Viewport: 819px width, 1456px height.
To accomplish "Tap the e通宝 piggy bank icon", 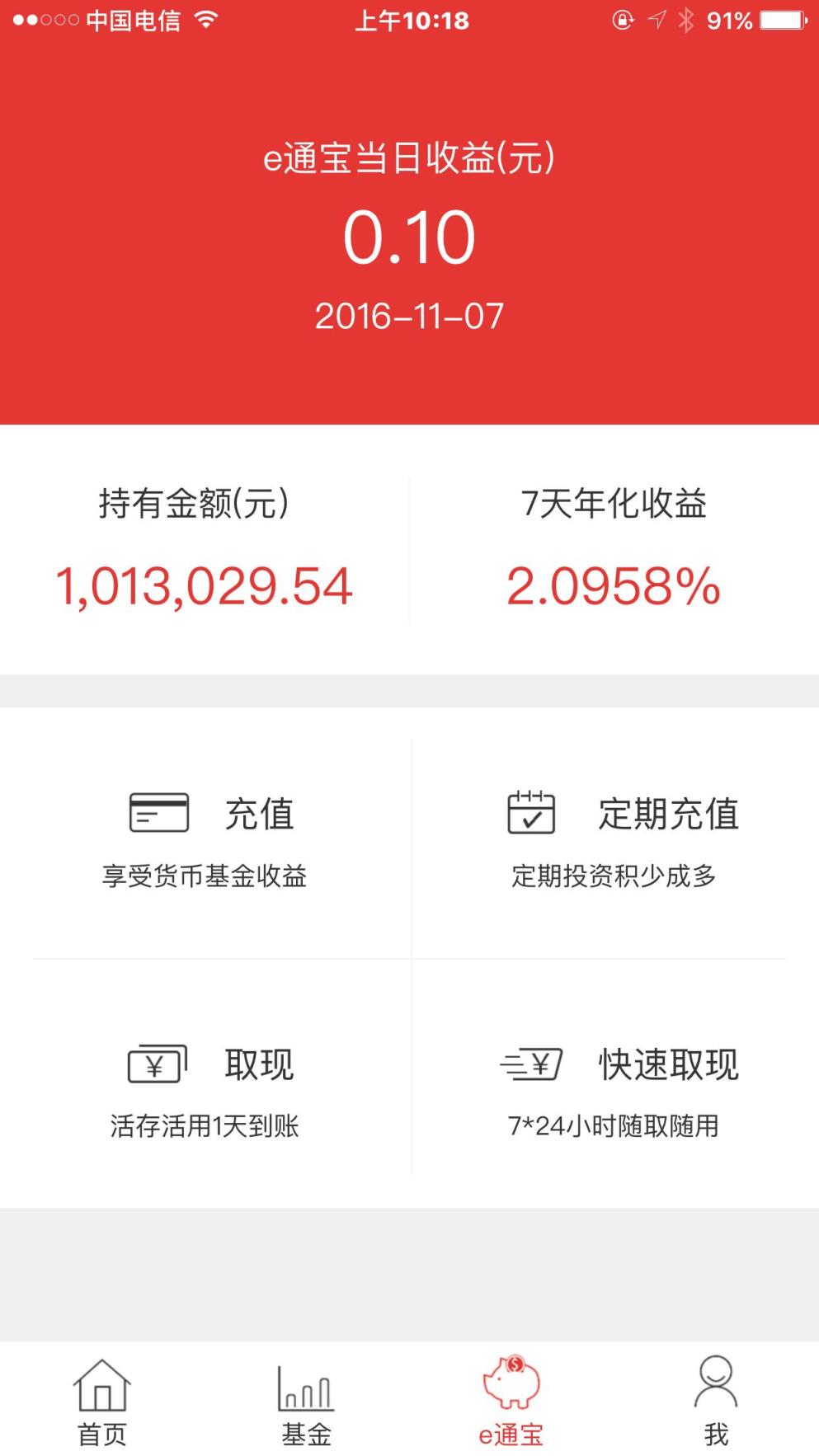I will (x=511, y=1383).
